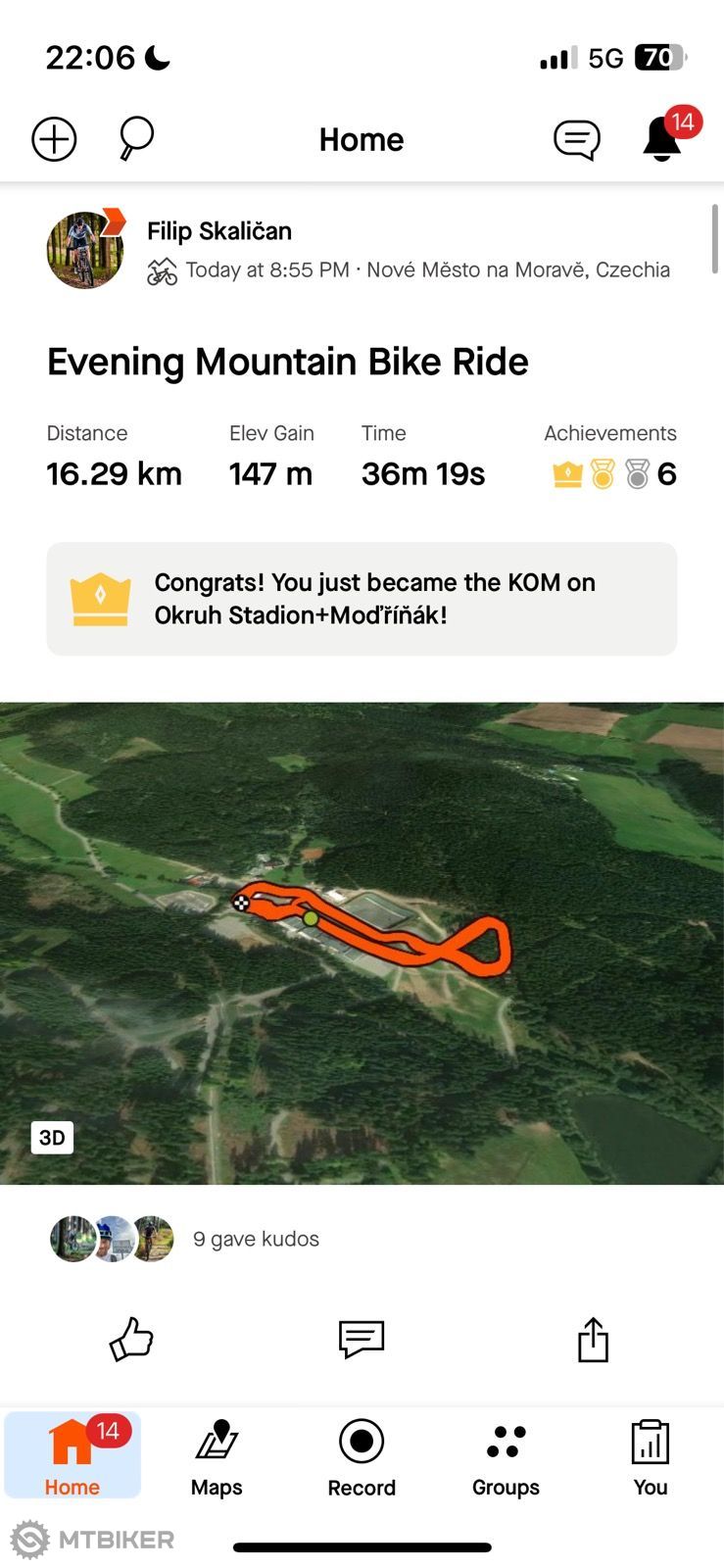This screenshot has width=724, height=1568.
Task: Open the messages chat icon
Action: pyautogui.click(x=576, y=139)
